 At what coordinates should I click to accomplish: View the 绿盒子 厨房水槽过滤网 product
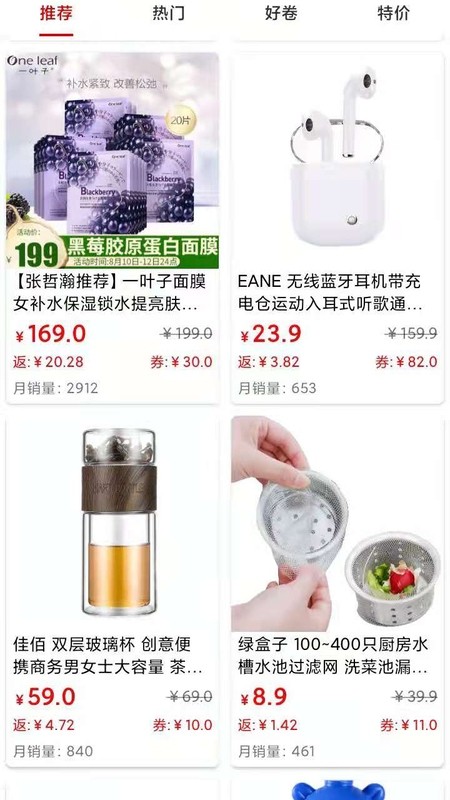coord(337,591)
